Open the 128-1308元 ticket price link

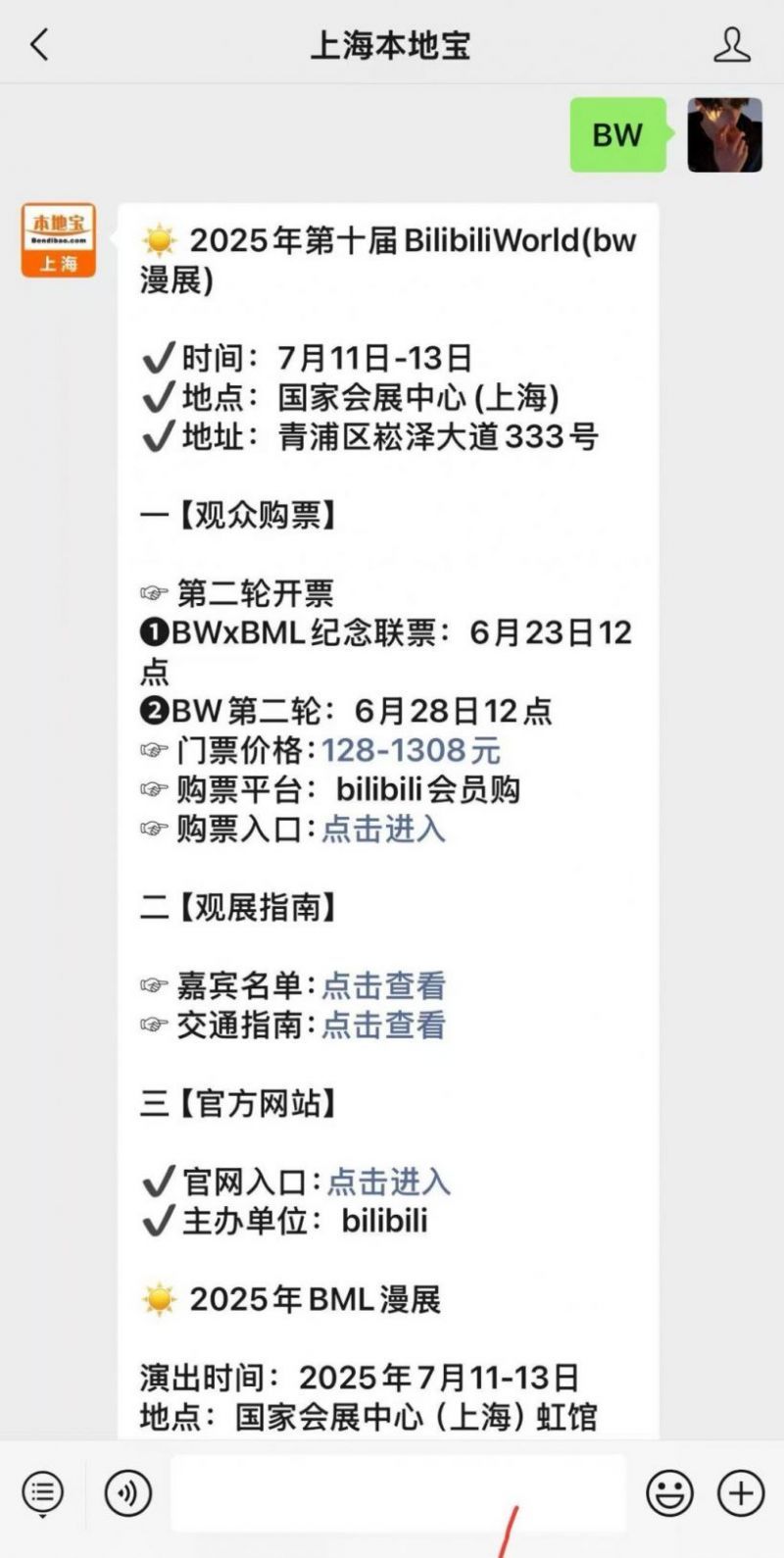[411, 751]
